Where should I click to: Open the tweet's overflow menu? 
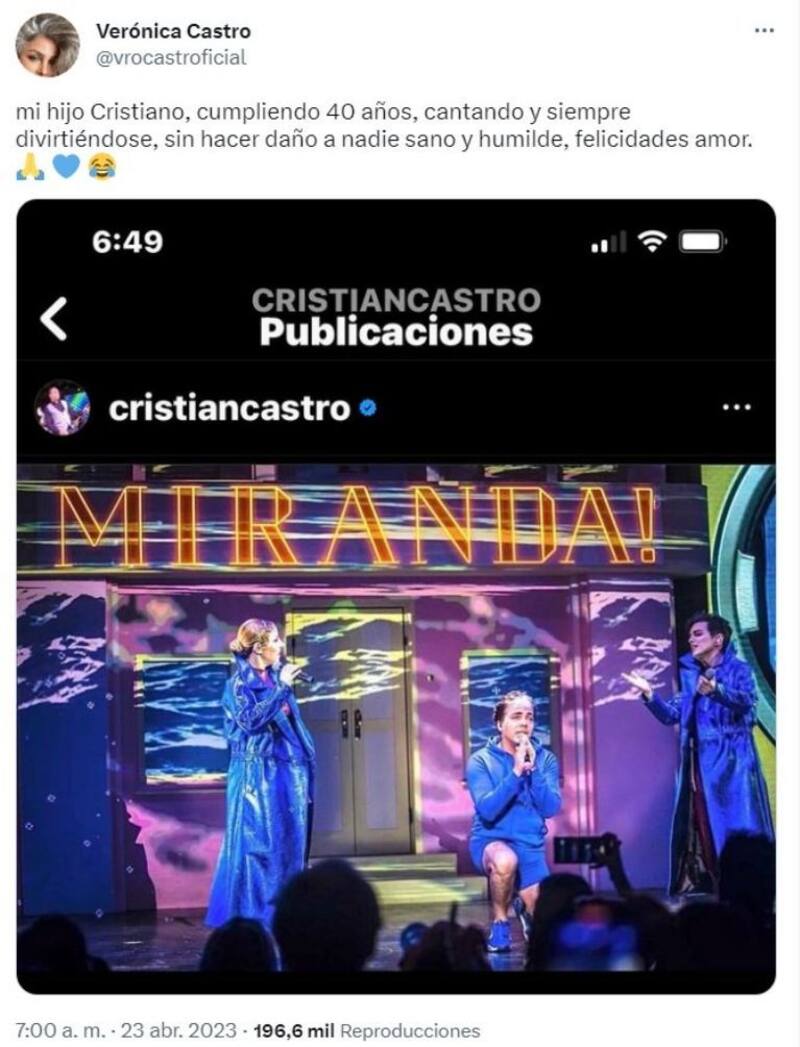click(764, 31)
